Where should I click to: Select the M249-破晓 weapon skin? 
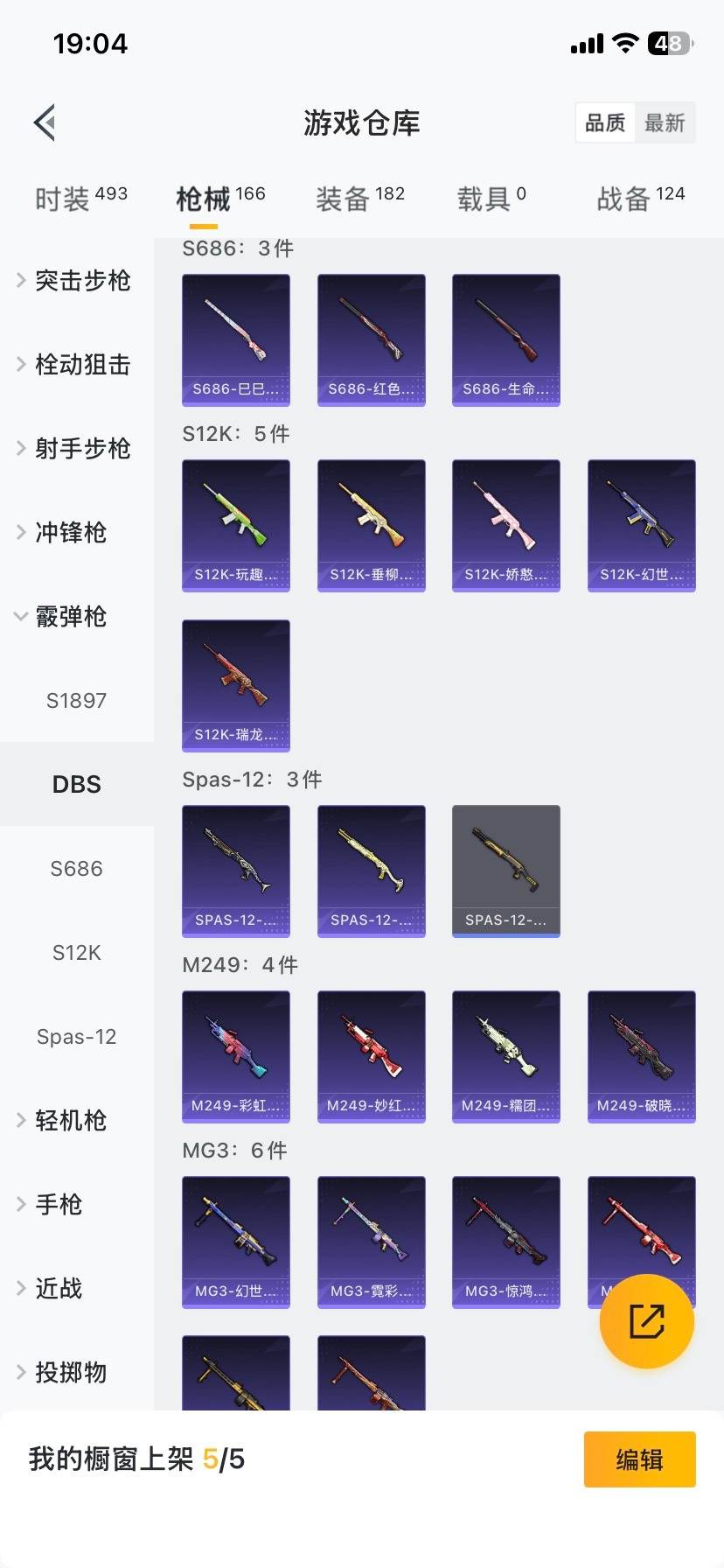click(x=641, y=1056)
